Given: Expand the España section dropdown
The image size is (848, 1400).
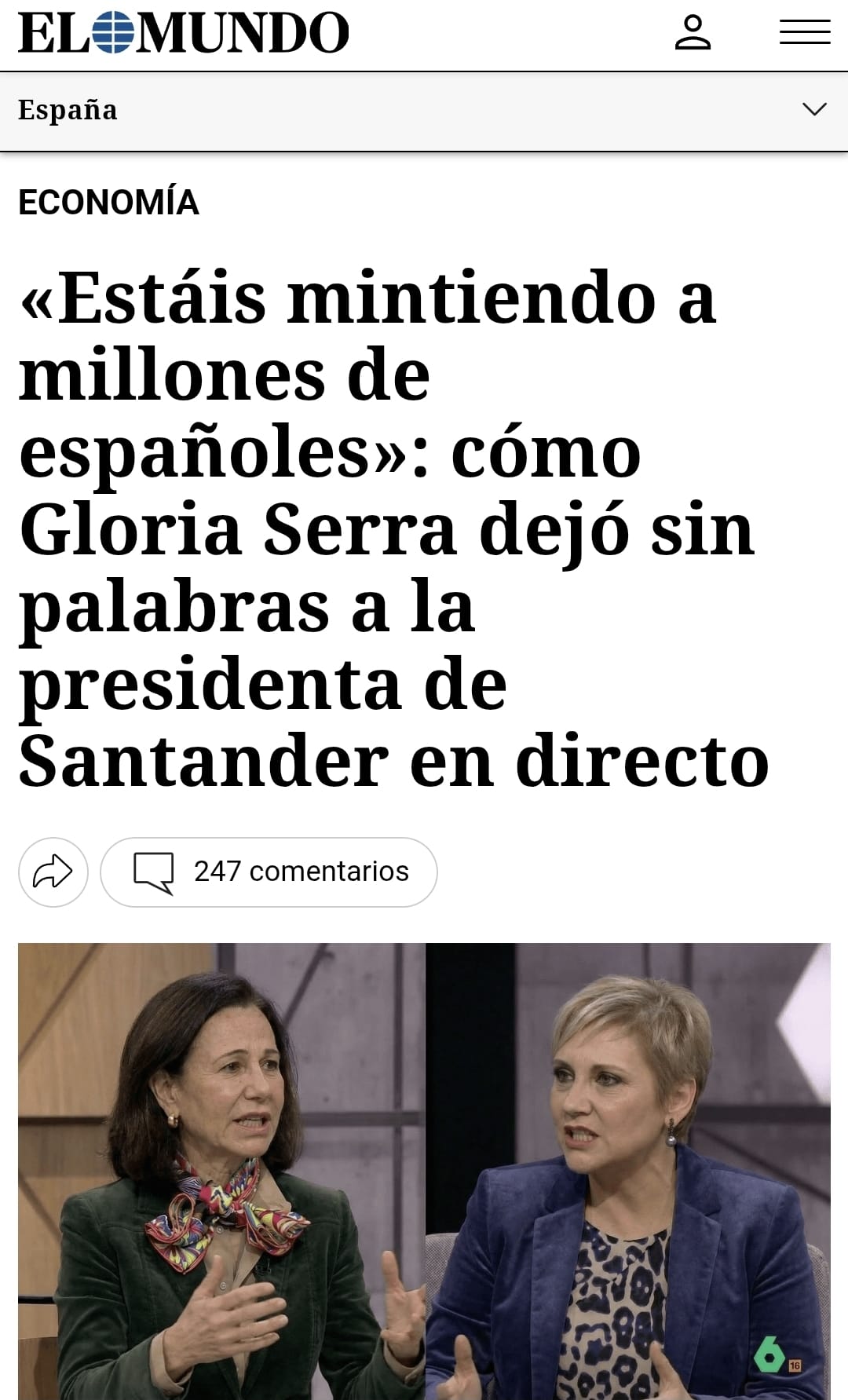Looking at the screenshot, I should (x=814, y=109).
